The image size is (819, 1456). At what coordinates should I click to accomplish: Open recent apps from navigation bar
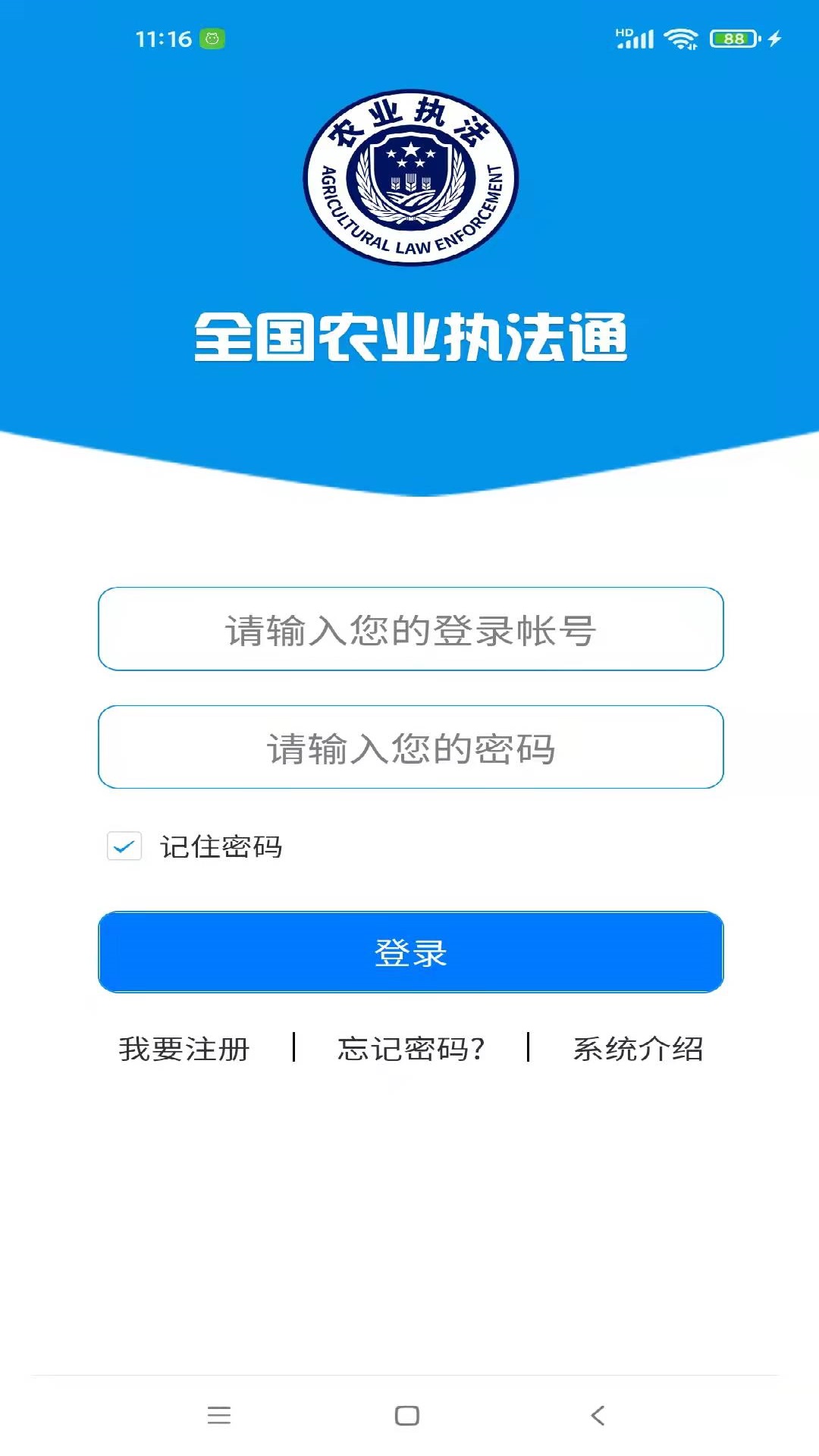tap(219, 1415)
